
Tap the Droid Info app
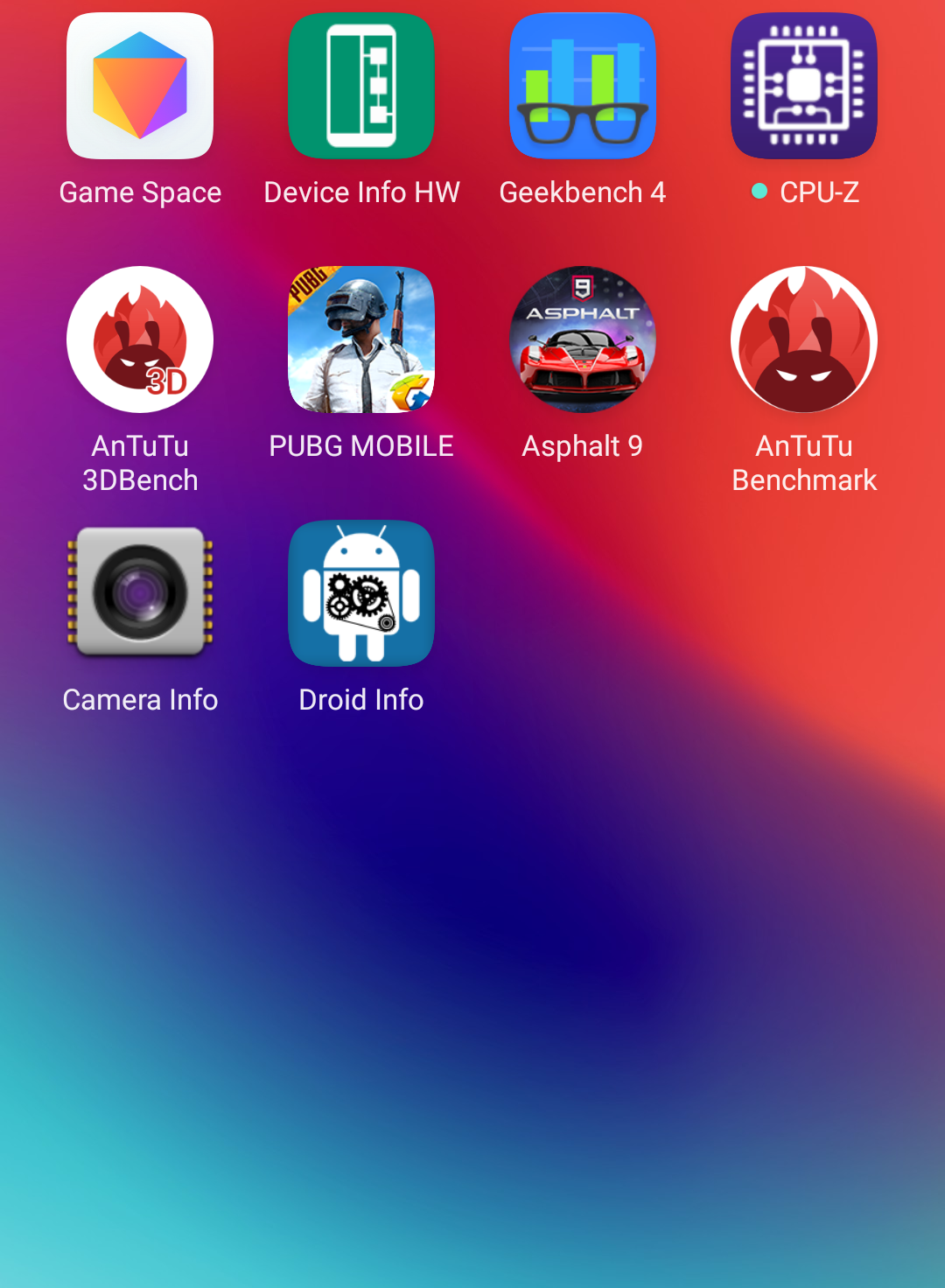point(361,593)
